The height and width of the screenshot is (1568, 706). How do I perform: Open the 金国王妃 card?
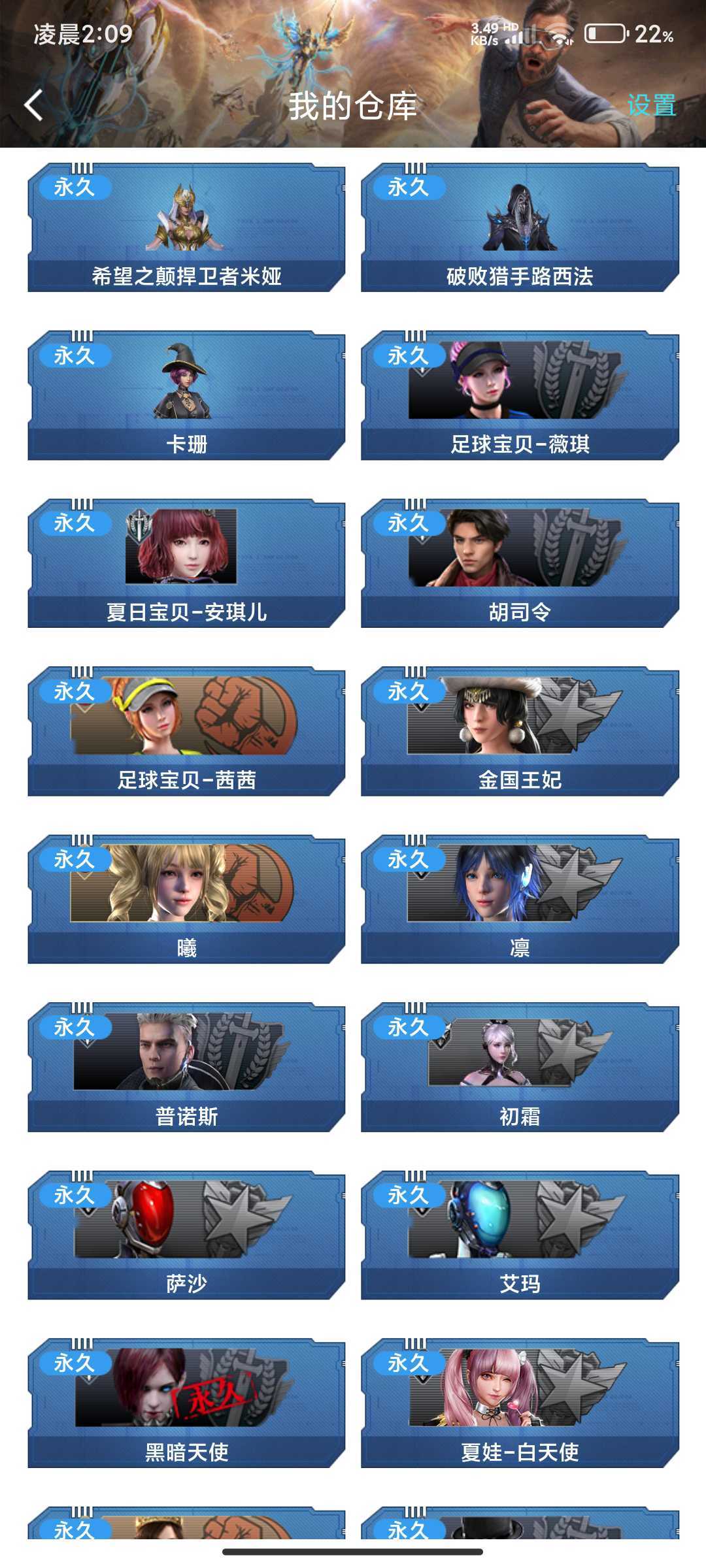click(x=520, y=731)
